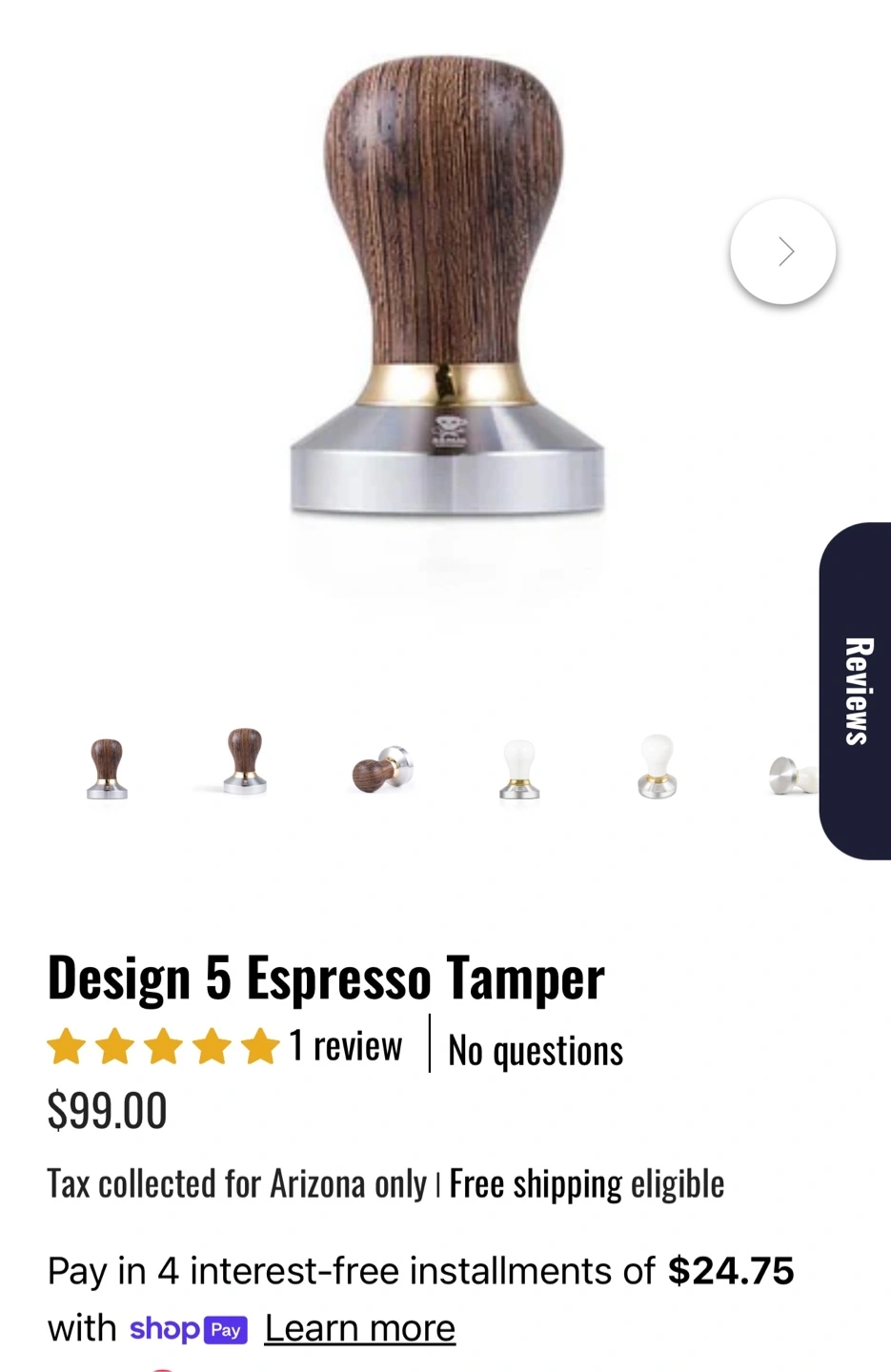Show the next product image with arrow
This screenshot has width=891, height=1372.
pos(782,252)
